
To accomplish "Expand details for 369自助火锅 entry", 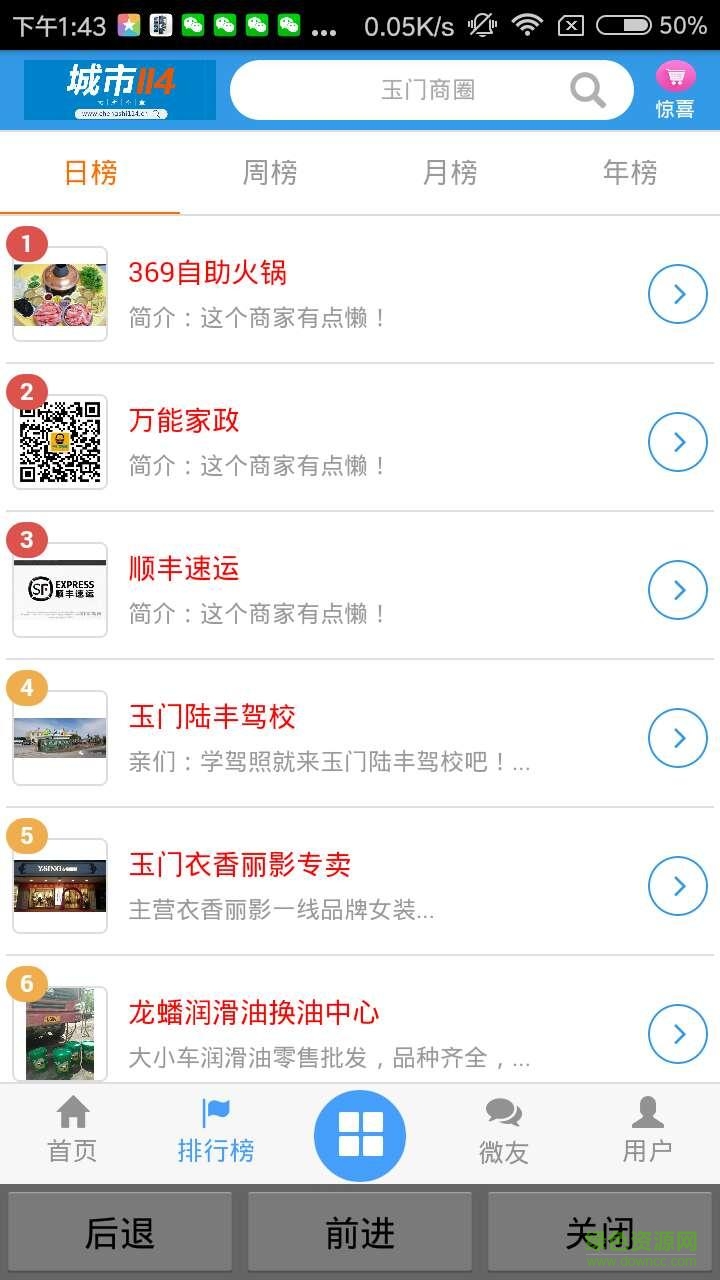I will click(x=678, y=293).
